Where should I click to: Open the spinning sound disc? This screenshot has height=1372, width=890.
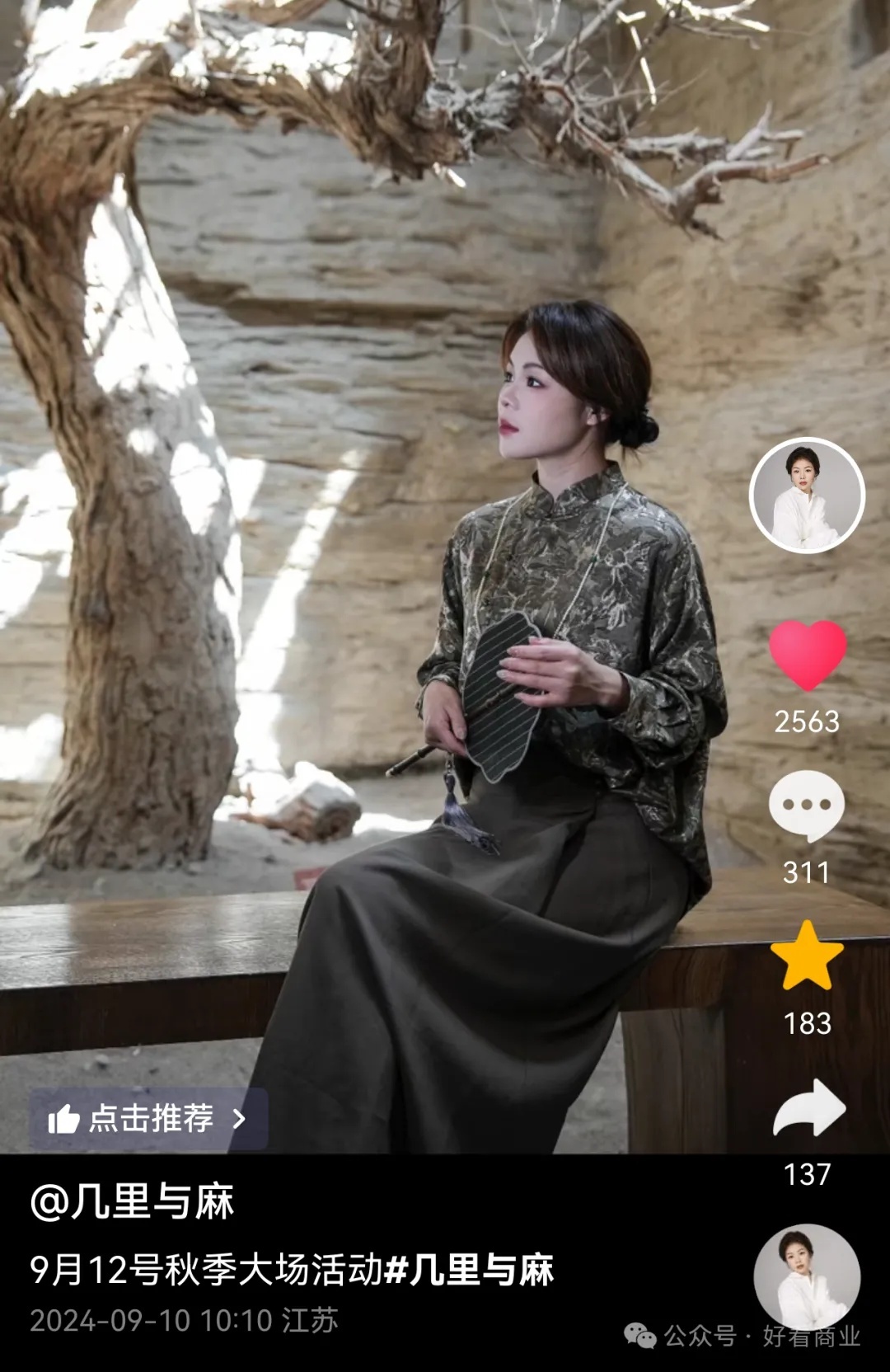807,1276
